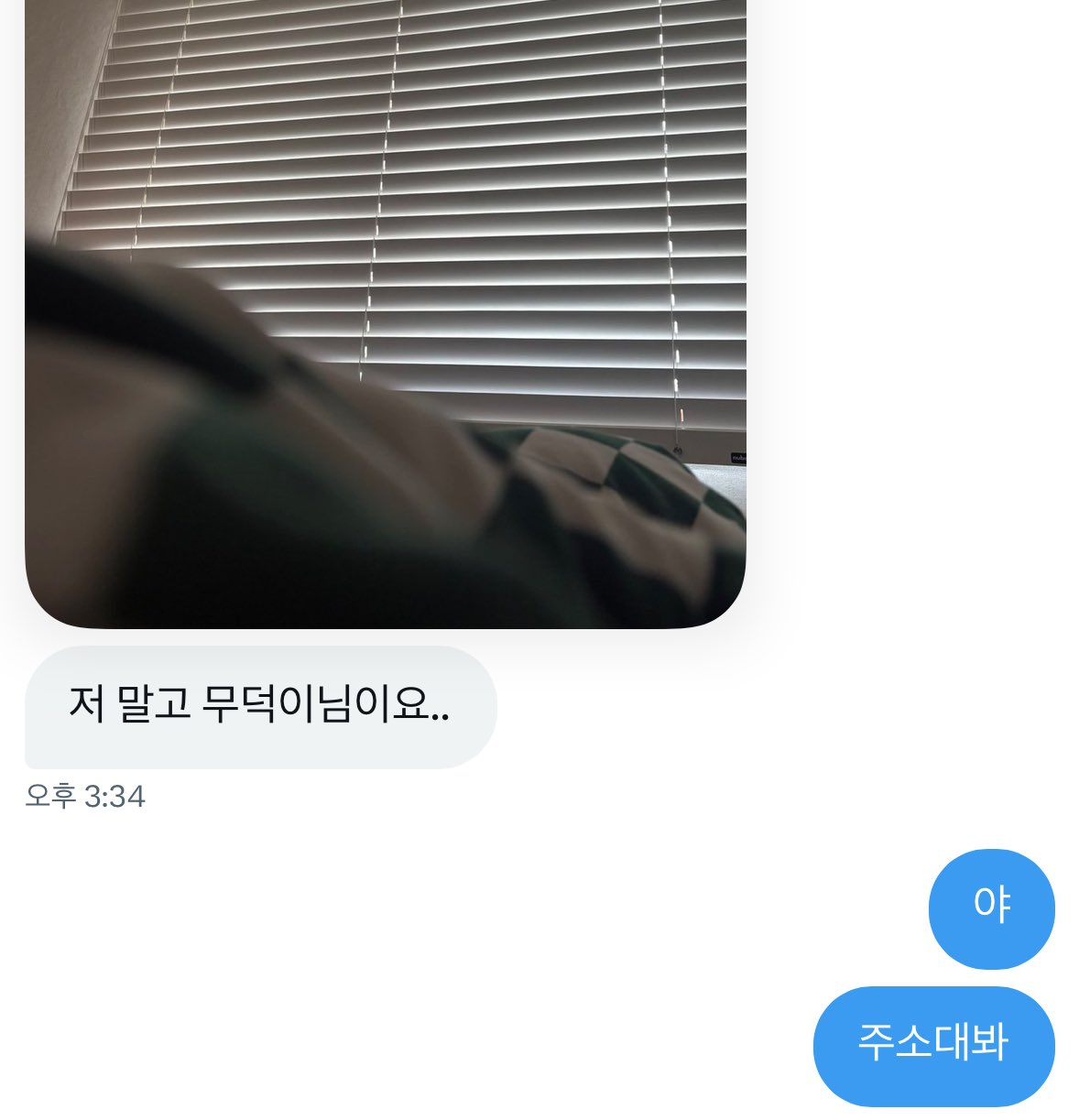Tap the timestamp 오후 3:34
Viewport: 1079px width, 1120px height.
click(x=87, y=795)
